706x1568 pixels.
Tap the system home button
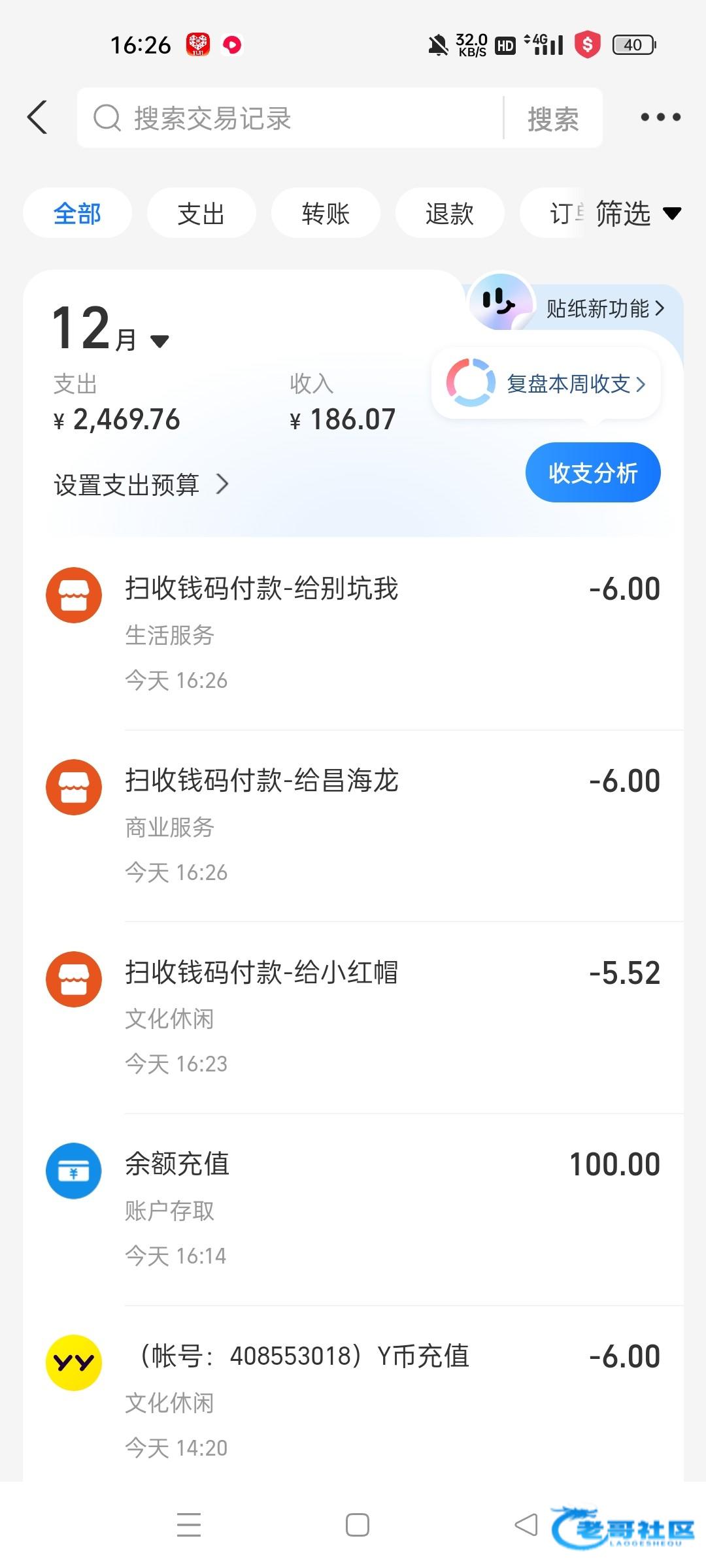click(358, 1525)
